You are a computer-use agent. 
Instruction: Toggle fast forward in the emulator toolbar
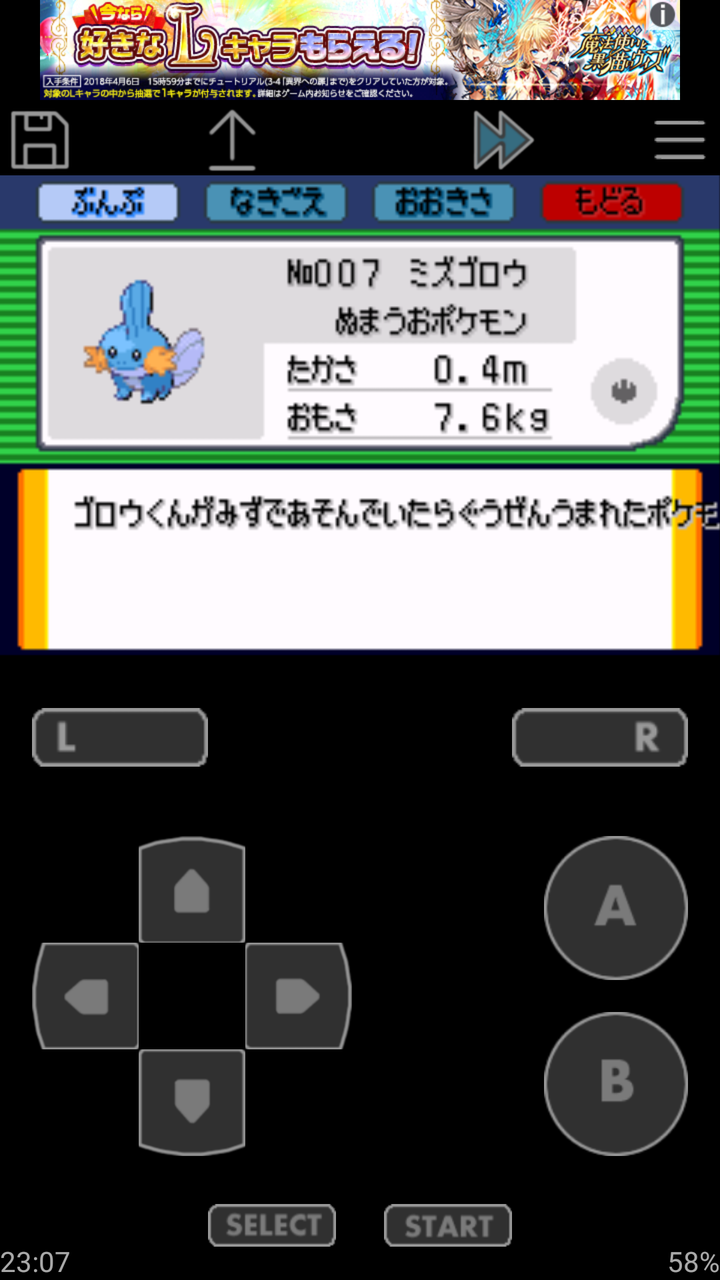point(503,141)
